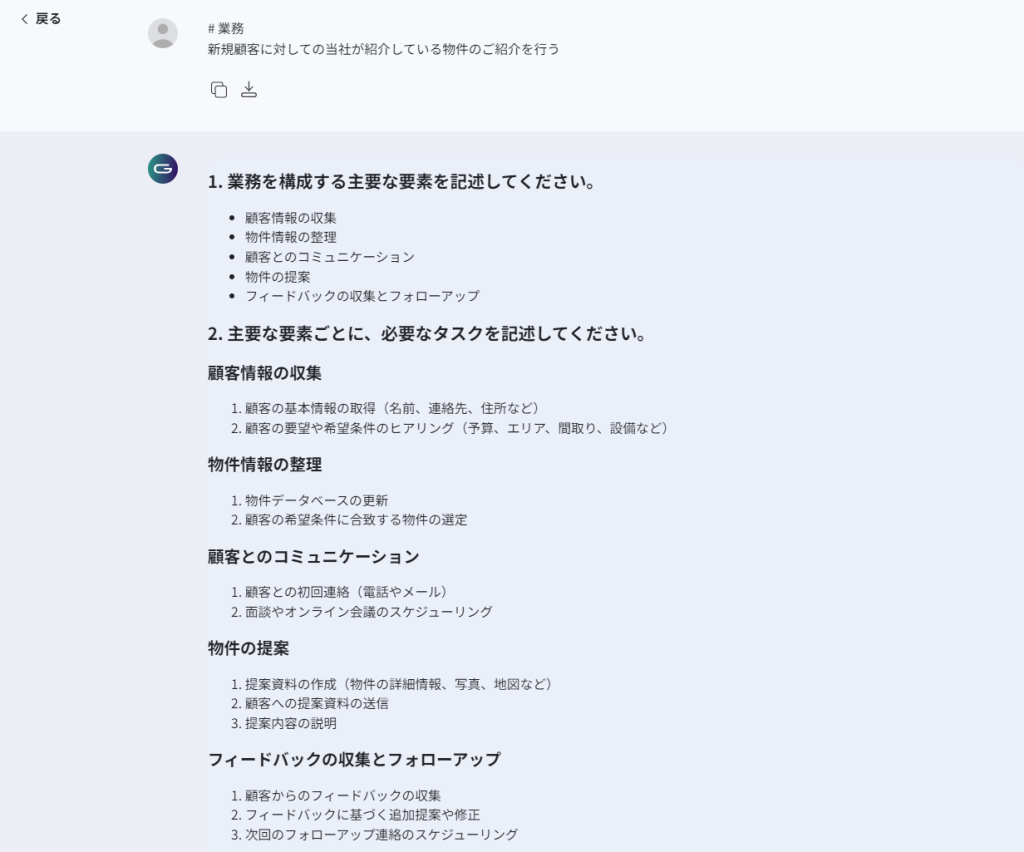1024x852 pixels.
Task: Download the prompt message
Action: tap(249, 90)
